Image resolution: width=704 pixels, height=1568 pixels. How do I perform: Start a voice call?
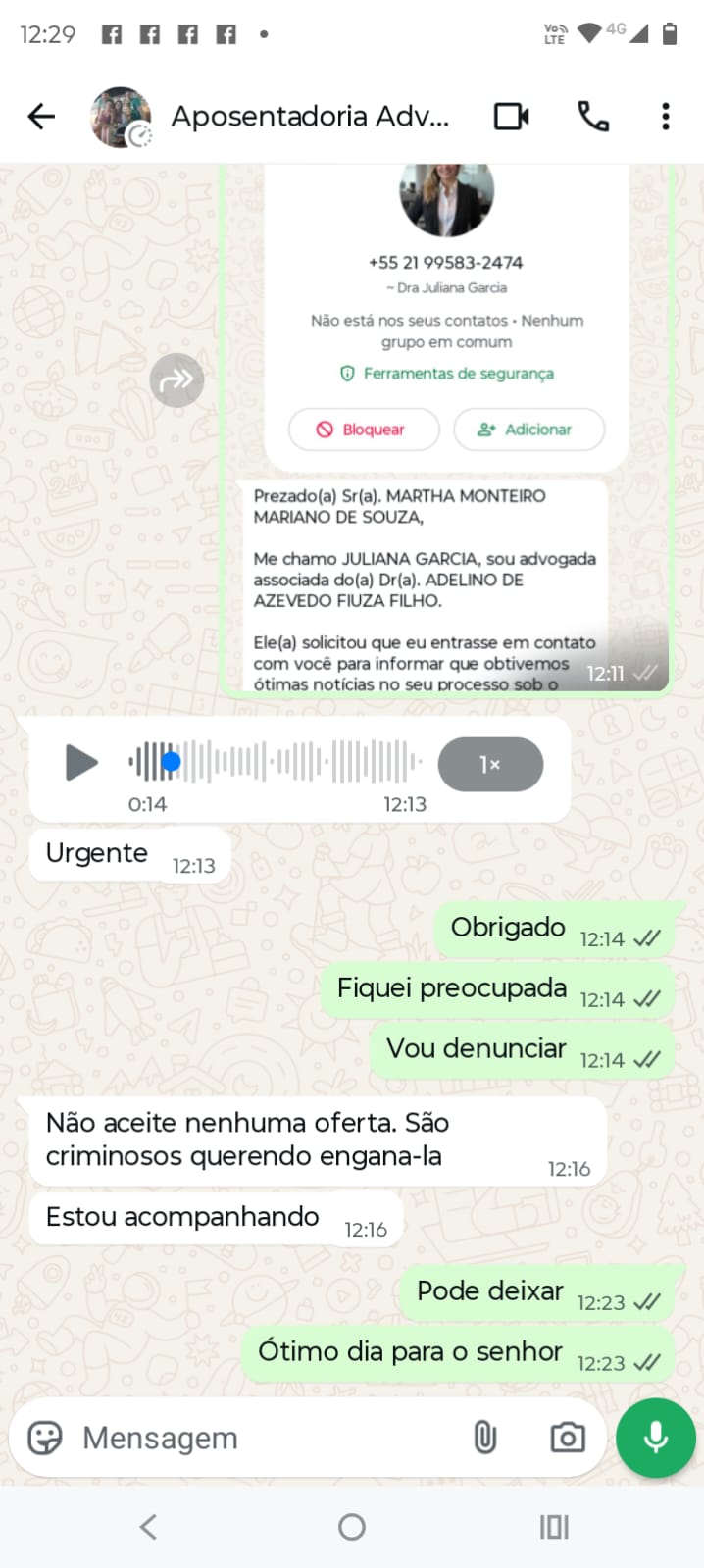click(x=593, y=117)
